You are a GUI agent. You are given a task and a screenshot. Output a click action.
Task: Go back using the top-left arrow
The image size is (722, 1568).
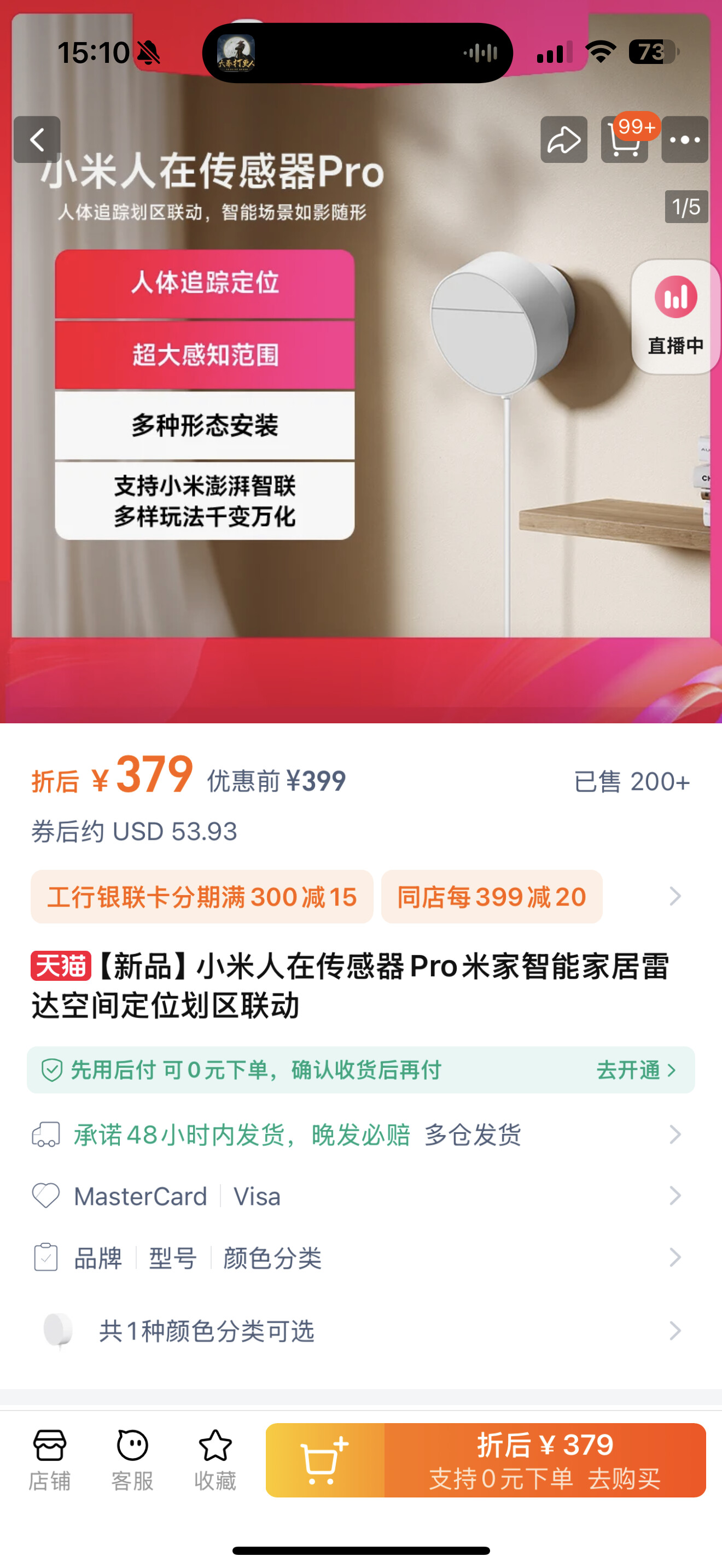(x=37, y=139)
